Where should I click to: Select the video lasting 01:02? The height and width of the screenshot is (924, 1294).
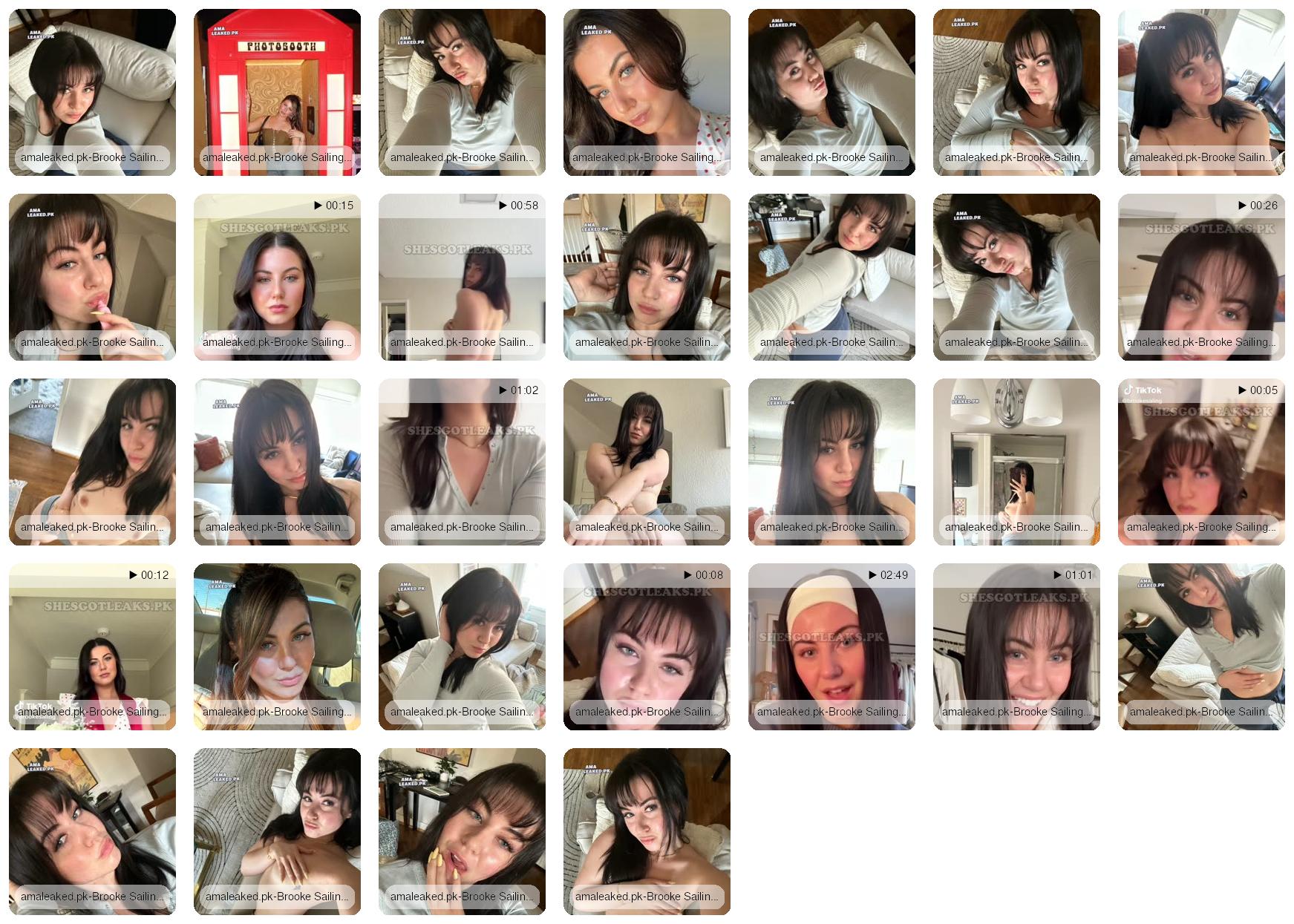pyautogui.click(x=462, y=462)
